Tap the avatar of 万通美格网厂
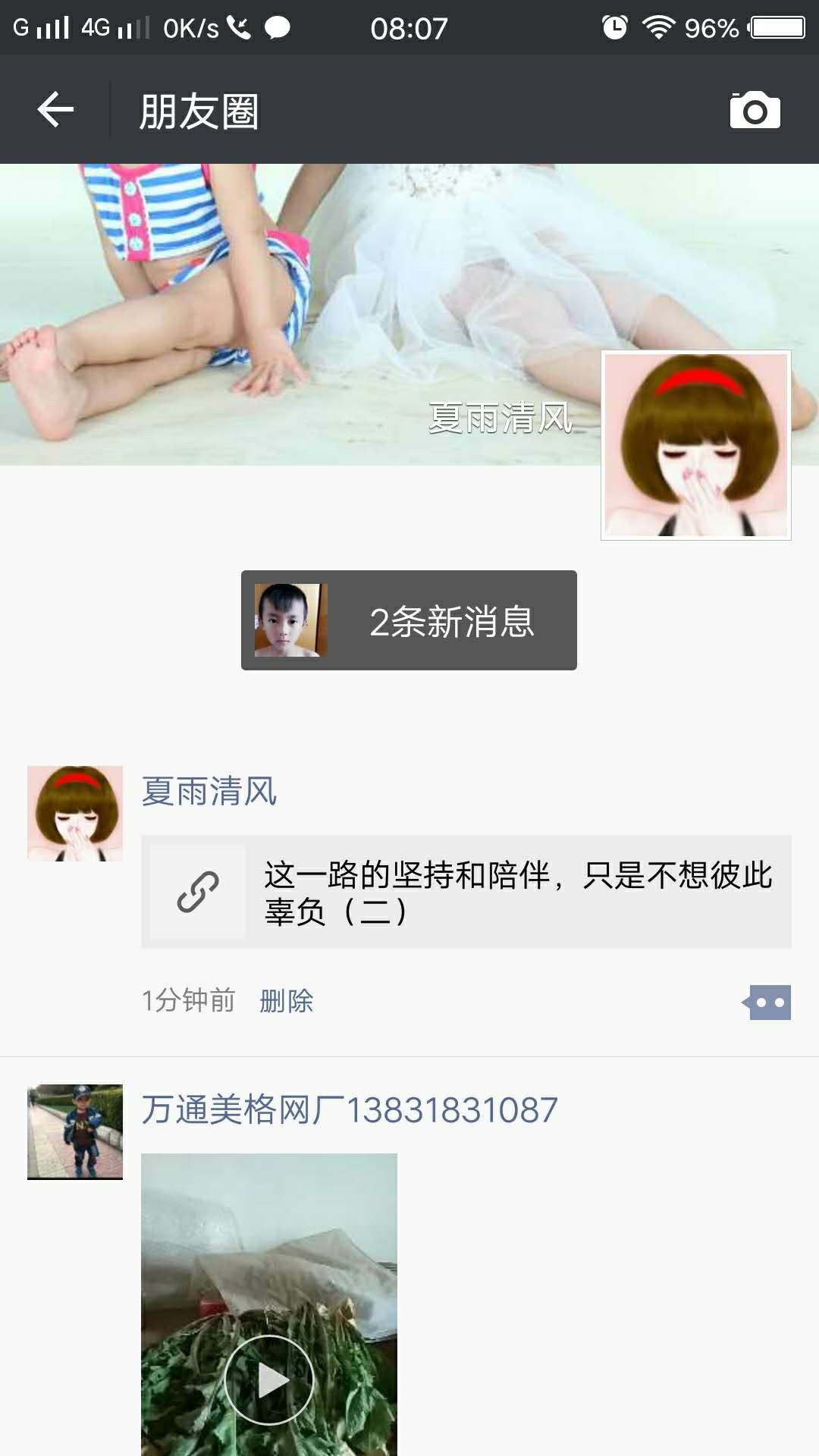Image resolution: width=819 pixels, height=1456 pixels. click(75, 1131)
